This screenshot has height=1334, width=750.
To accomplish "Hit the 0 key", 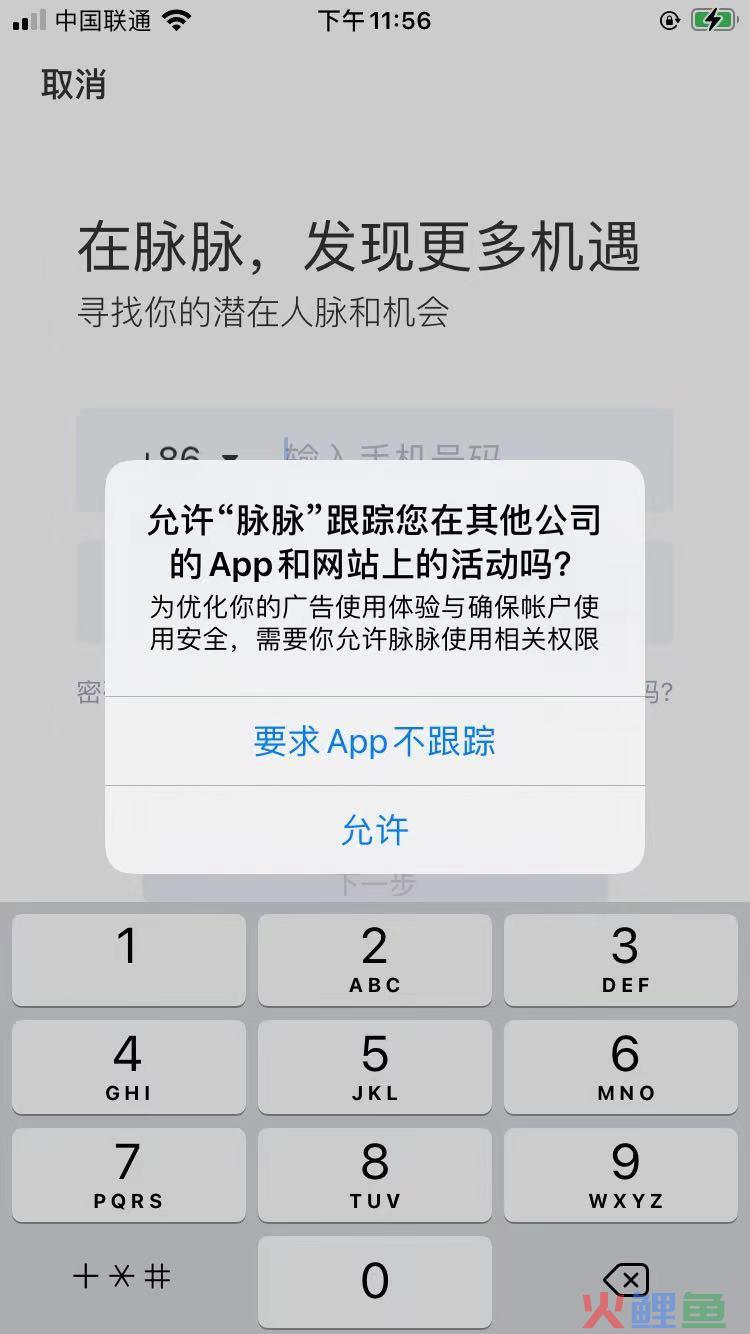I will 374,1281.
